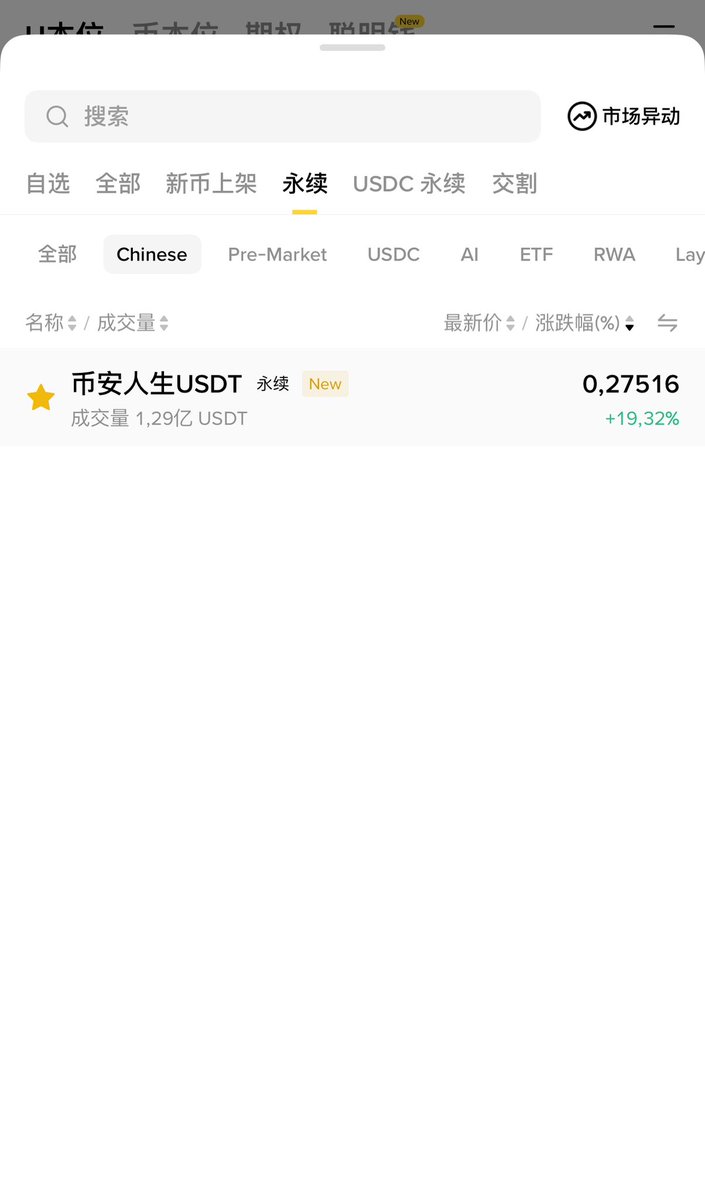Sort the list by 名称
Screen dimensions: 705x1199
[50, 323]
